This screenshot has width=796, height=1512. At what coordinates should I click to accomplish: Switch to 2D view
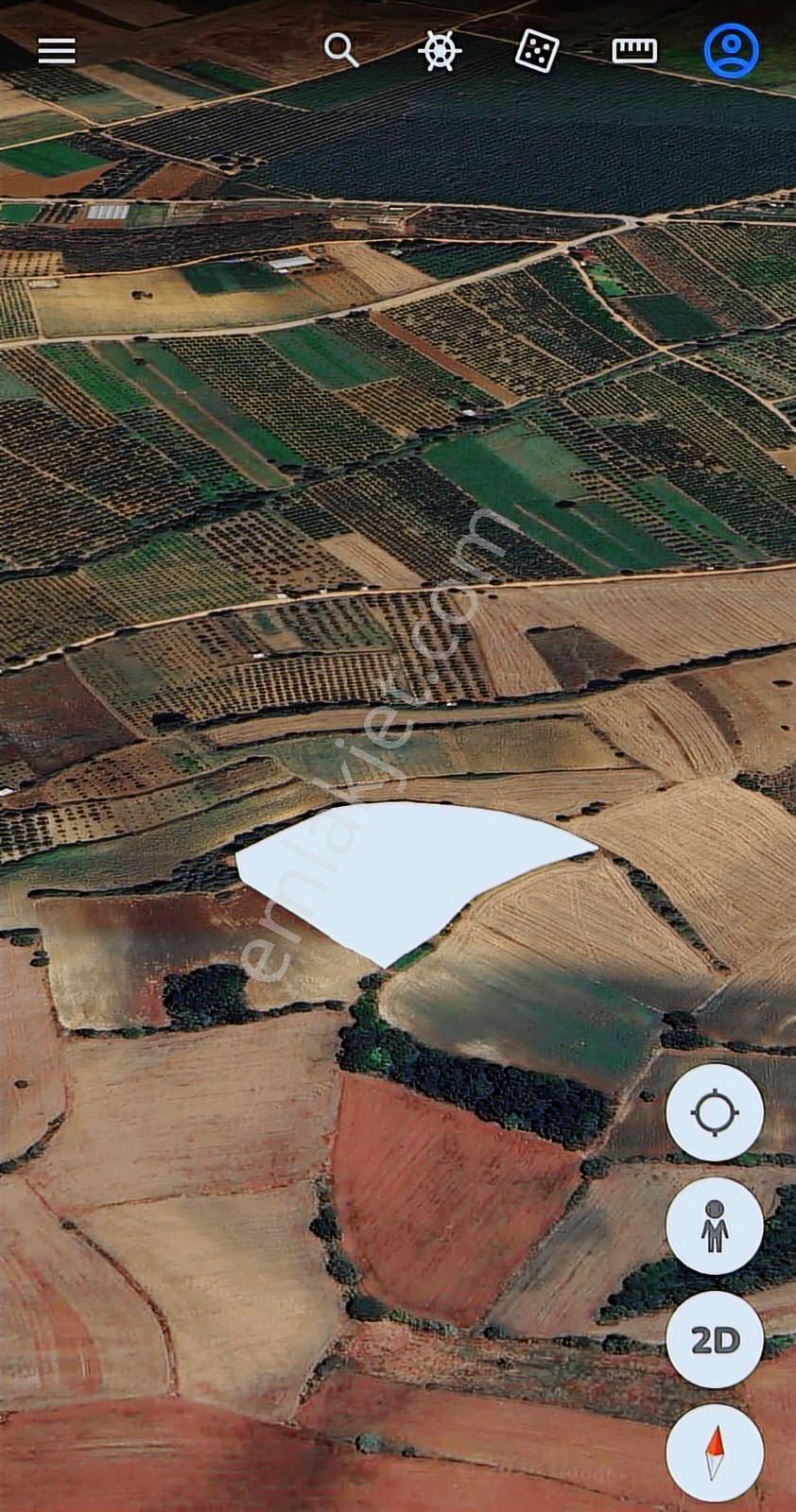(715, 1339)
